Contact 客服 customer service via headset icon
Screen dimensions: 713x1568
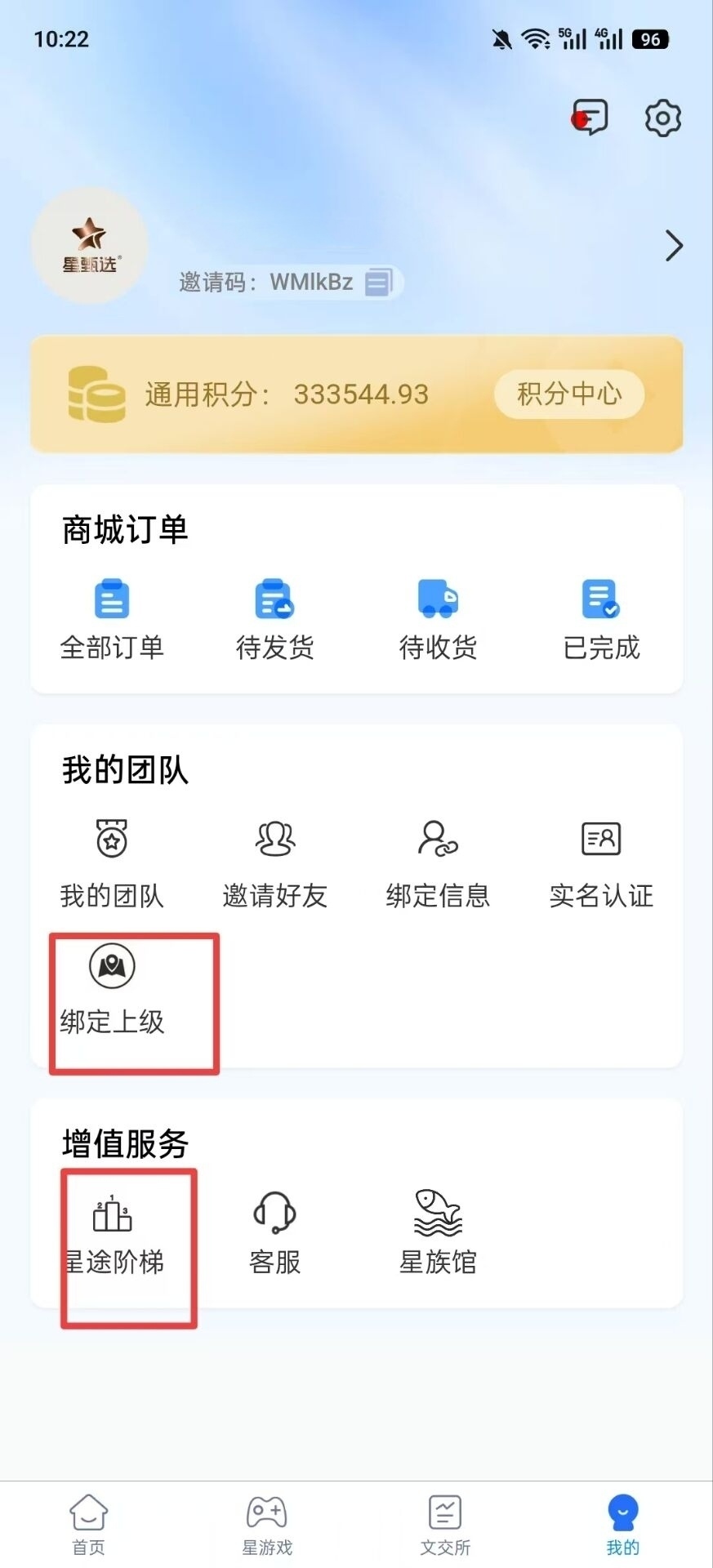click(x=274, y=1214)
